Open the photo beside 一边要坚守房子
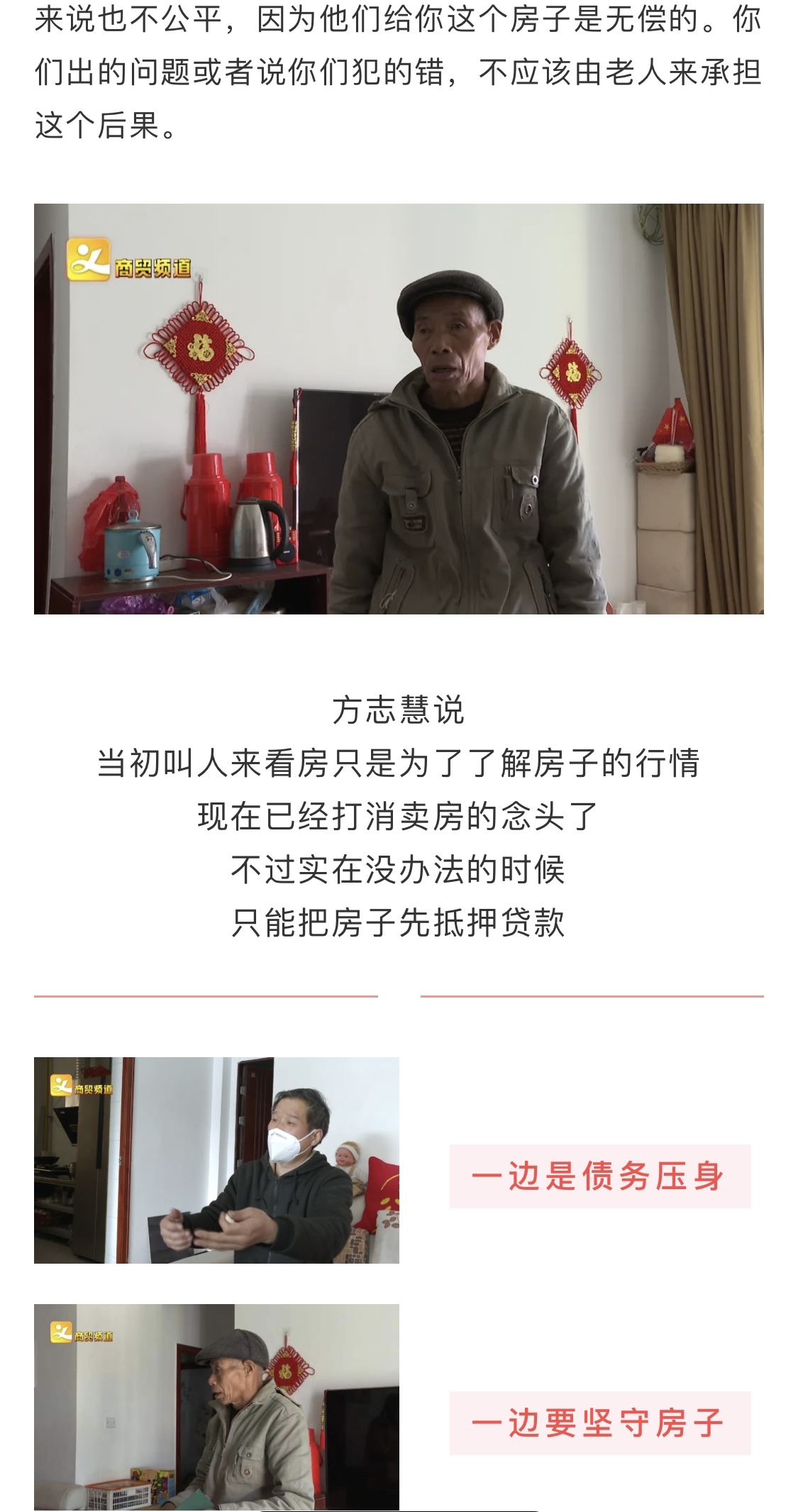 (216, 1407)
